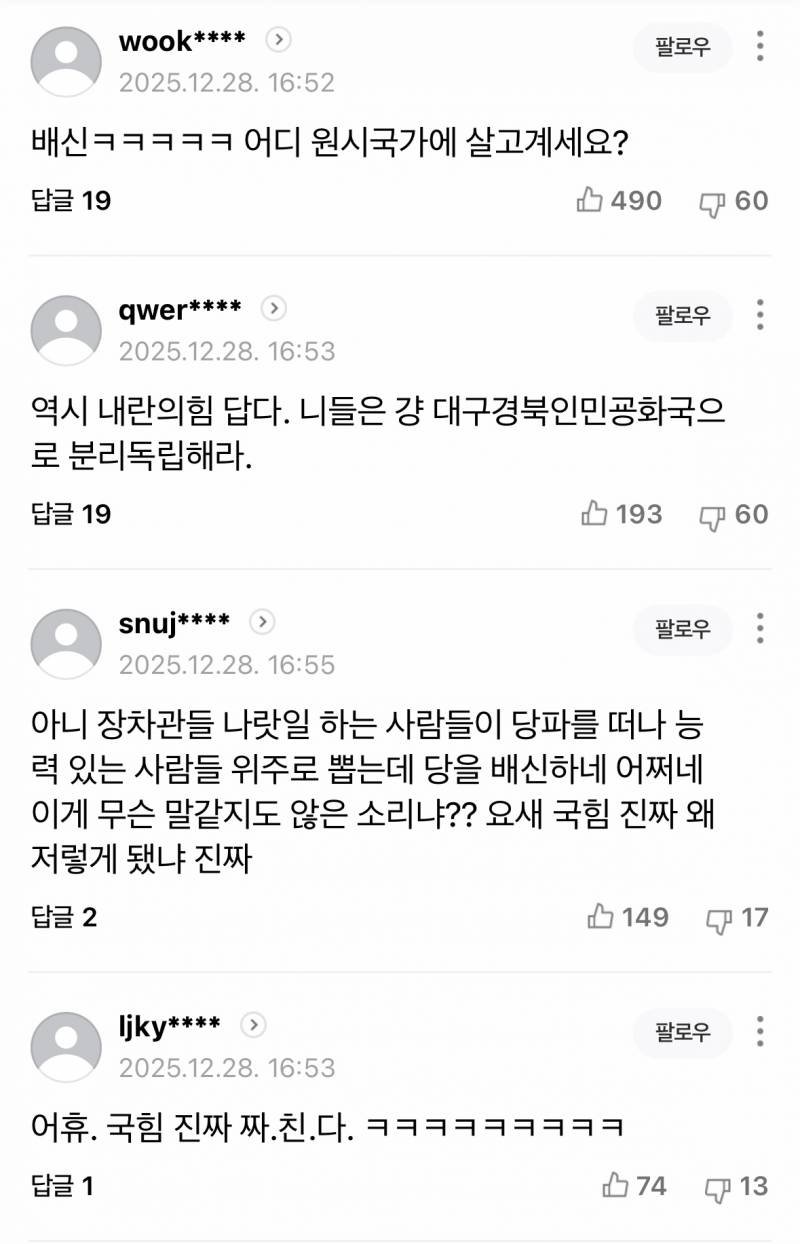This screenshot has height=1244, width=800.
Task: Click the 팔로우 button next to wook****
Action: 683,47
